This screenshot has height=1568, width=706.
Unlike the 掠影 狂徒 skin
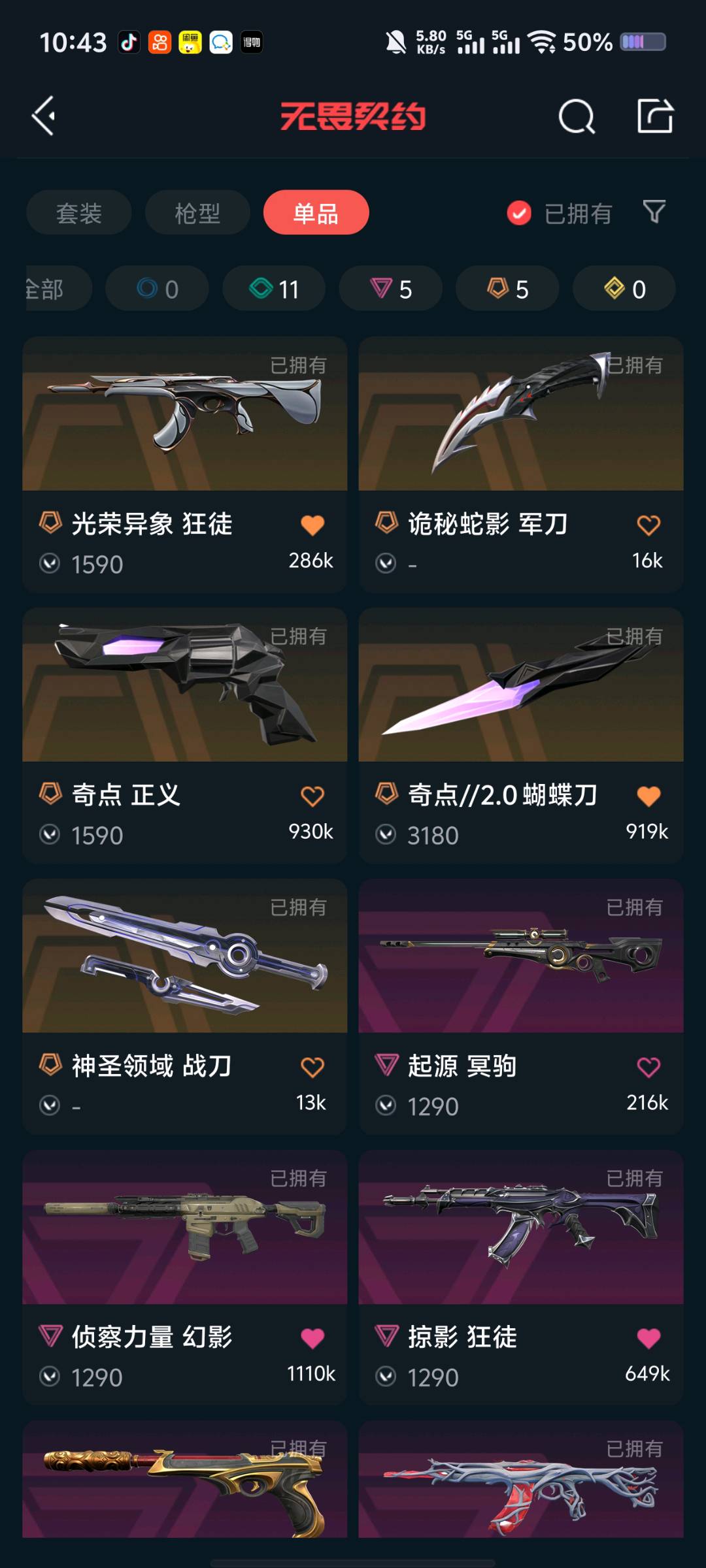coord(648,1338)
